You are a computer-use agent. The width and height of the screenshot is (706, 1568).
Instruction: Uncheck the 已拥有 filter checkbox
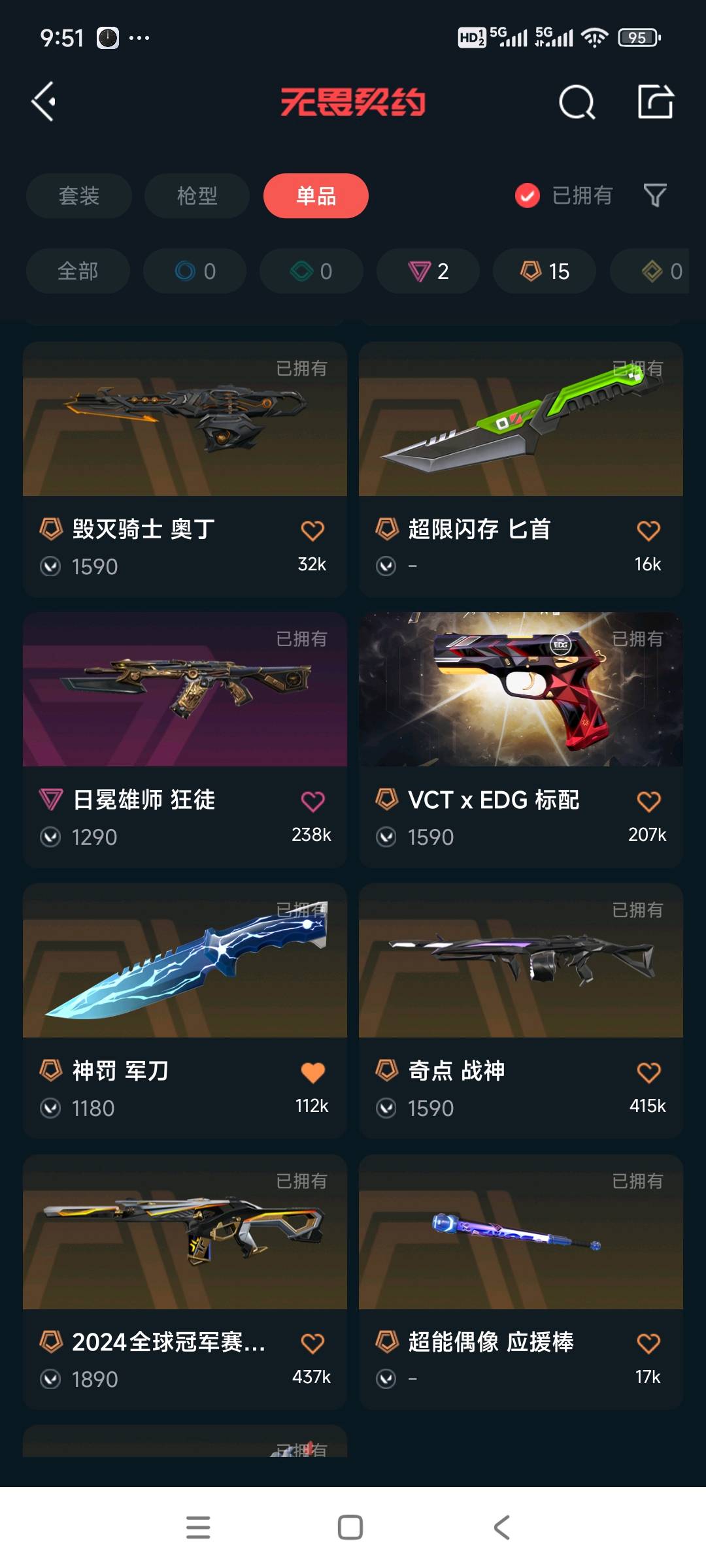coord(528,195)
